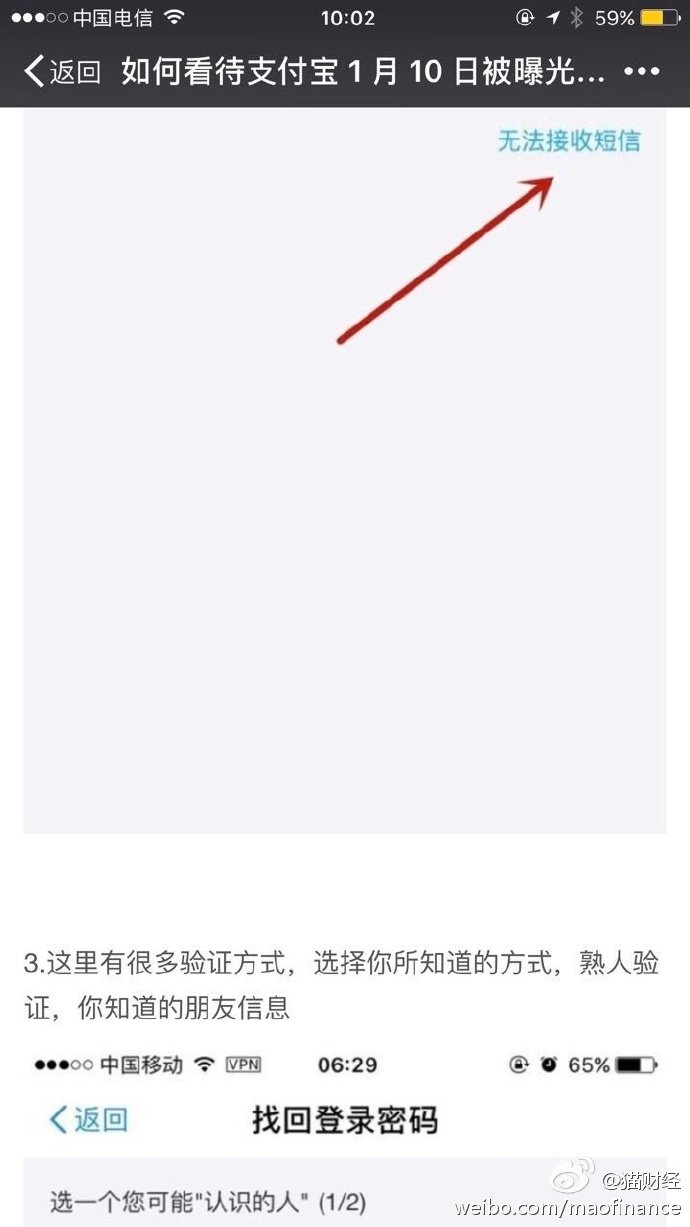Go back using the 返回 button
The width and height of the screenshot is (690, 1227).
(x=62, y=72)
